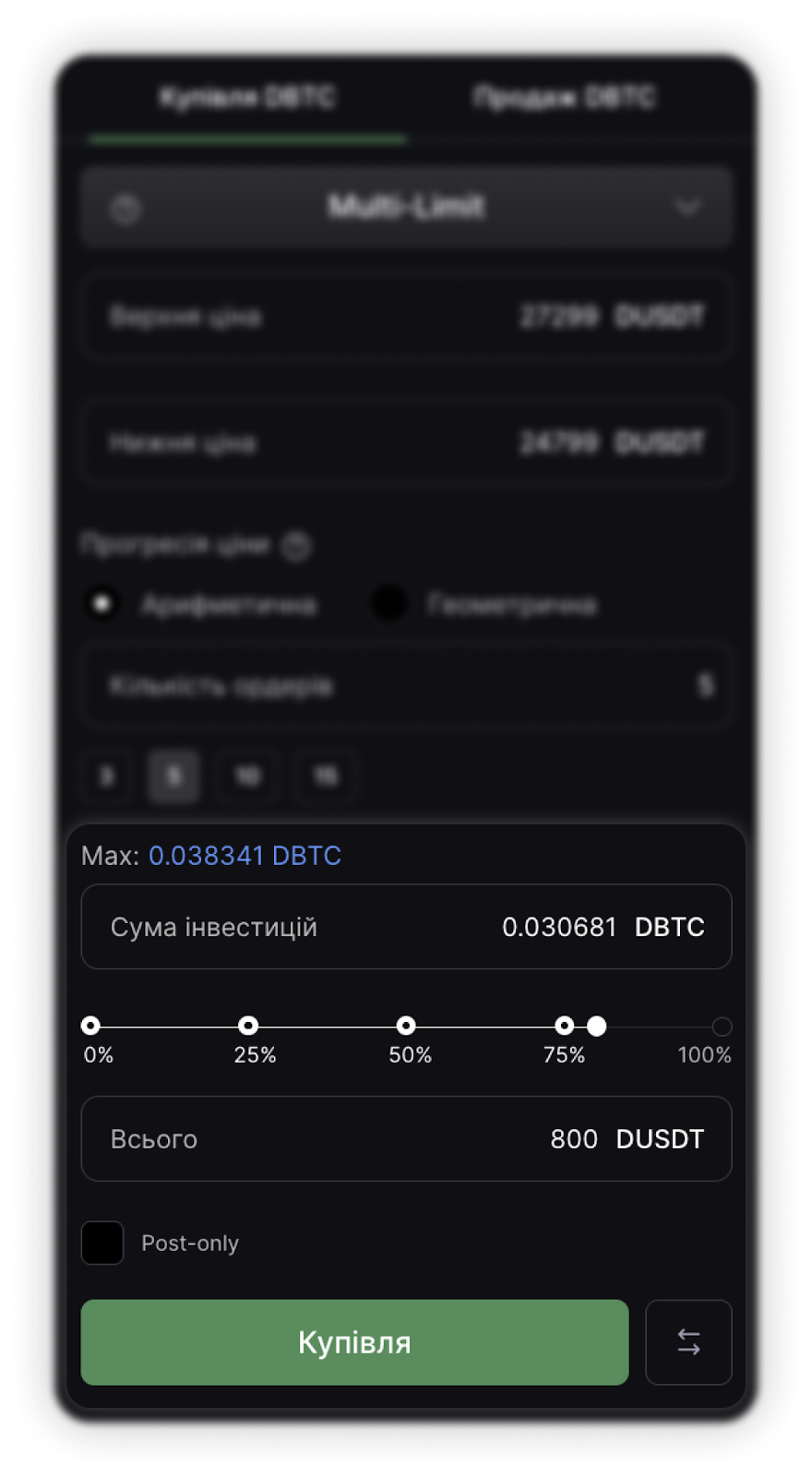Set the slider to 50%
This screenshot has height=1477, width=812.
(406, 1026)
